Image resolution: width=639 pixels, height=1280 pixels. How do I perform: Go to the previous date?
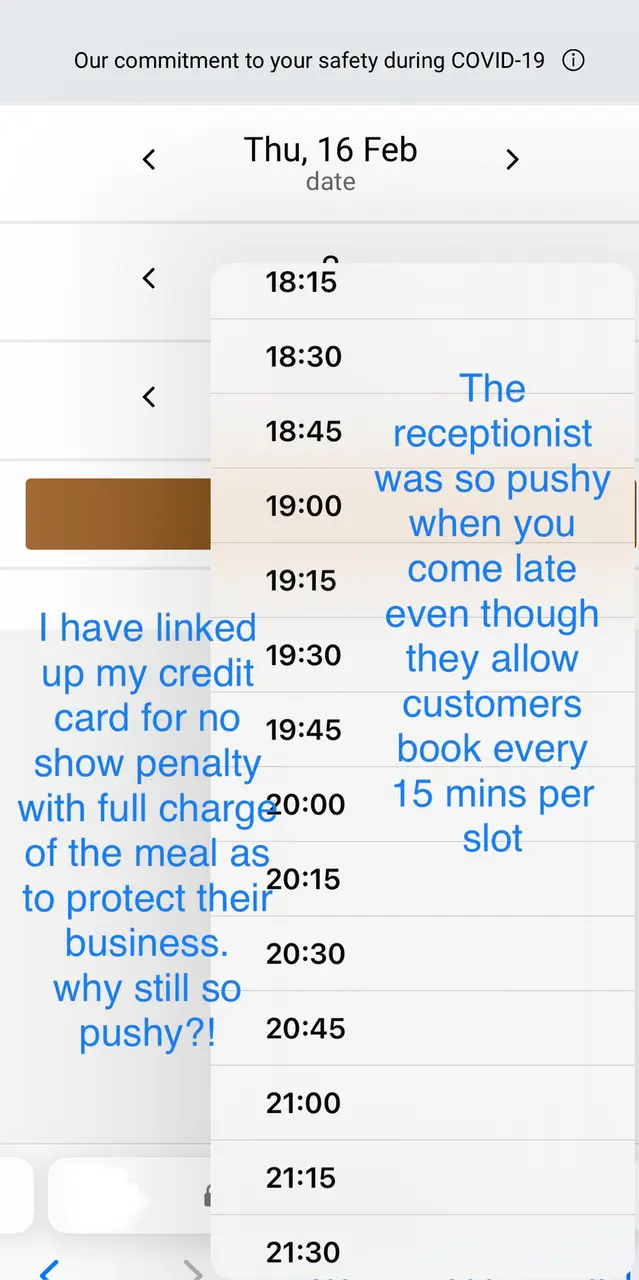149,159
